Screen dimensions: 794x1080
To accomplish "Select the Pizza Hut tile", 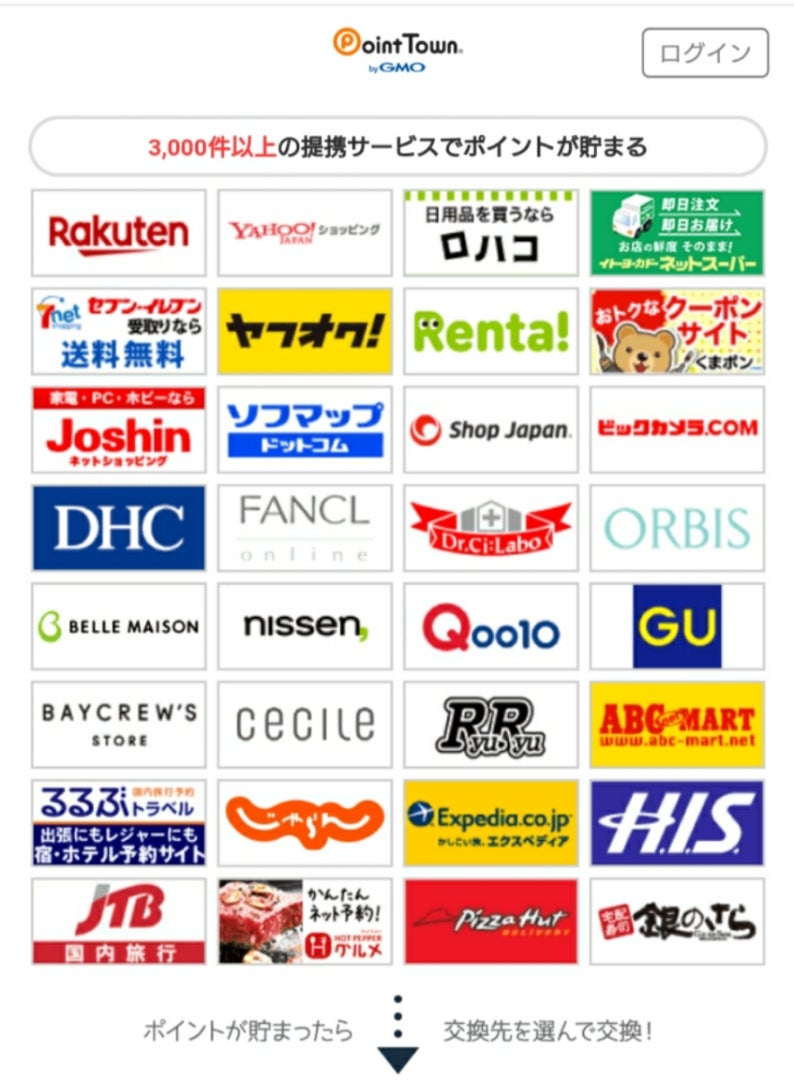I will coord(491,920).
